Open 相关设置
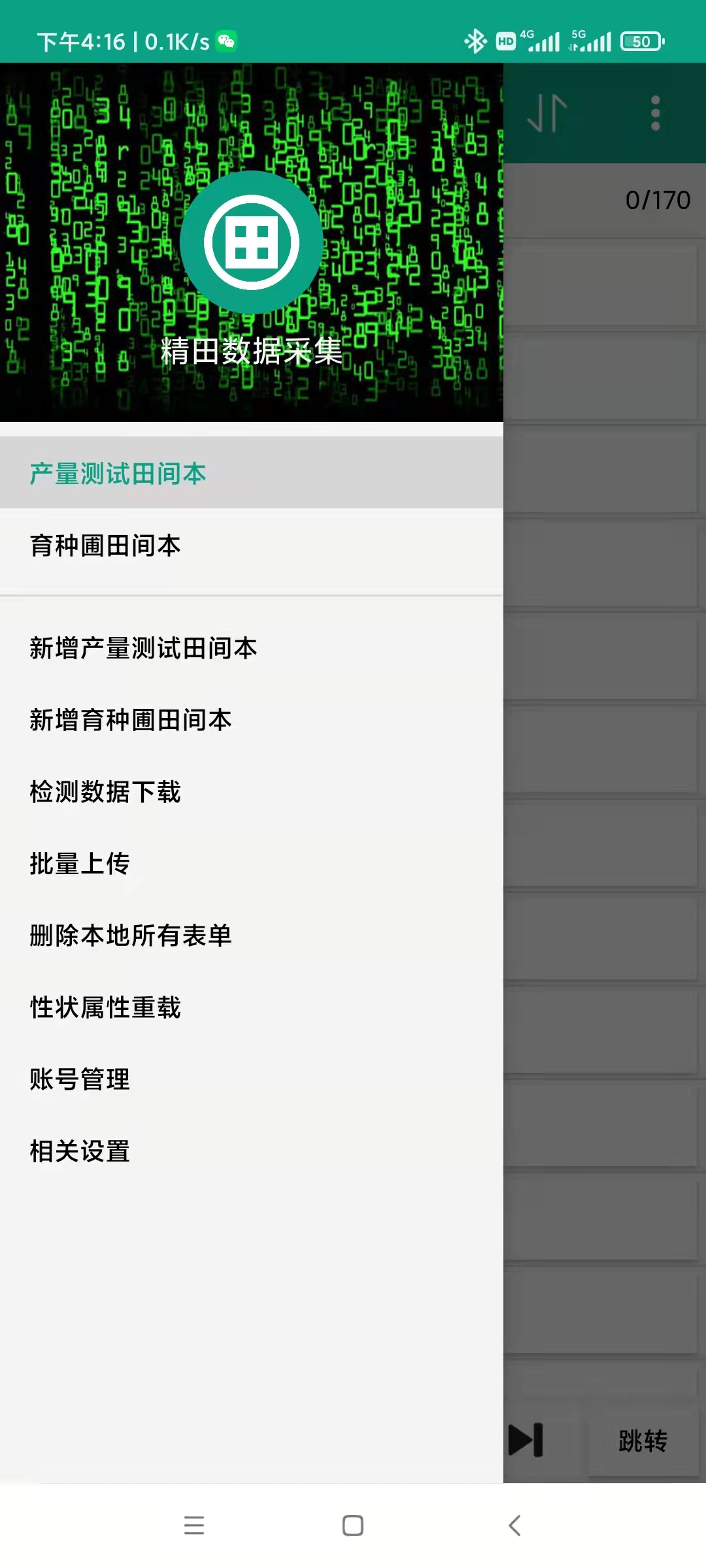This screenshot has height=1568, width=706. coord(252,1151)
